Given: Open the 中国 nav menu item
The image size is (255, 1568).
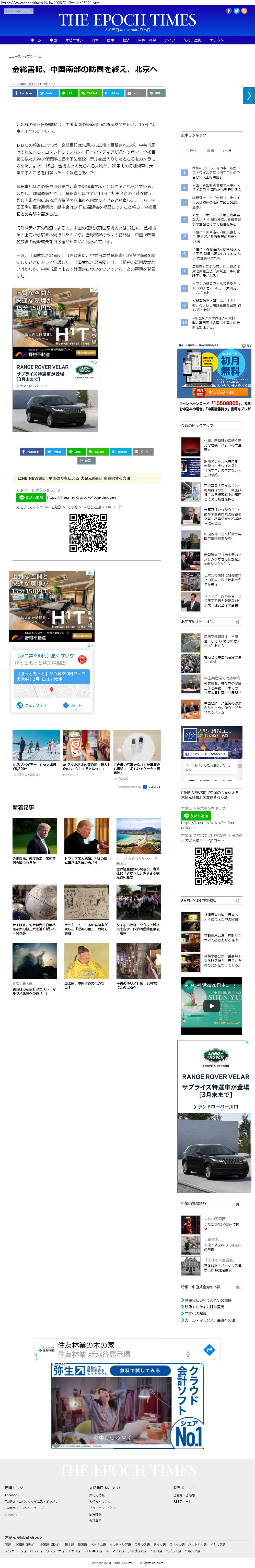Looking at the screenshot, I should [53, 40].
